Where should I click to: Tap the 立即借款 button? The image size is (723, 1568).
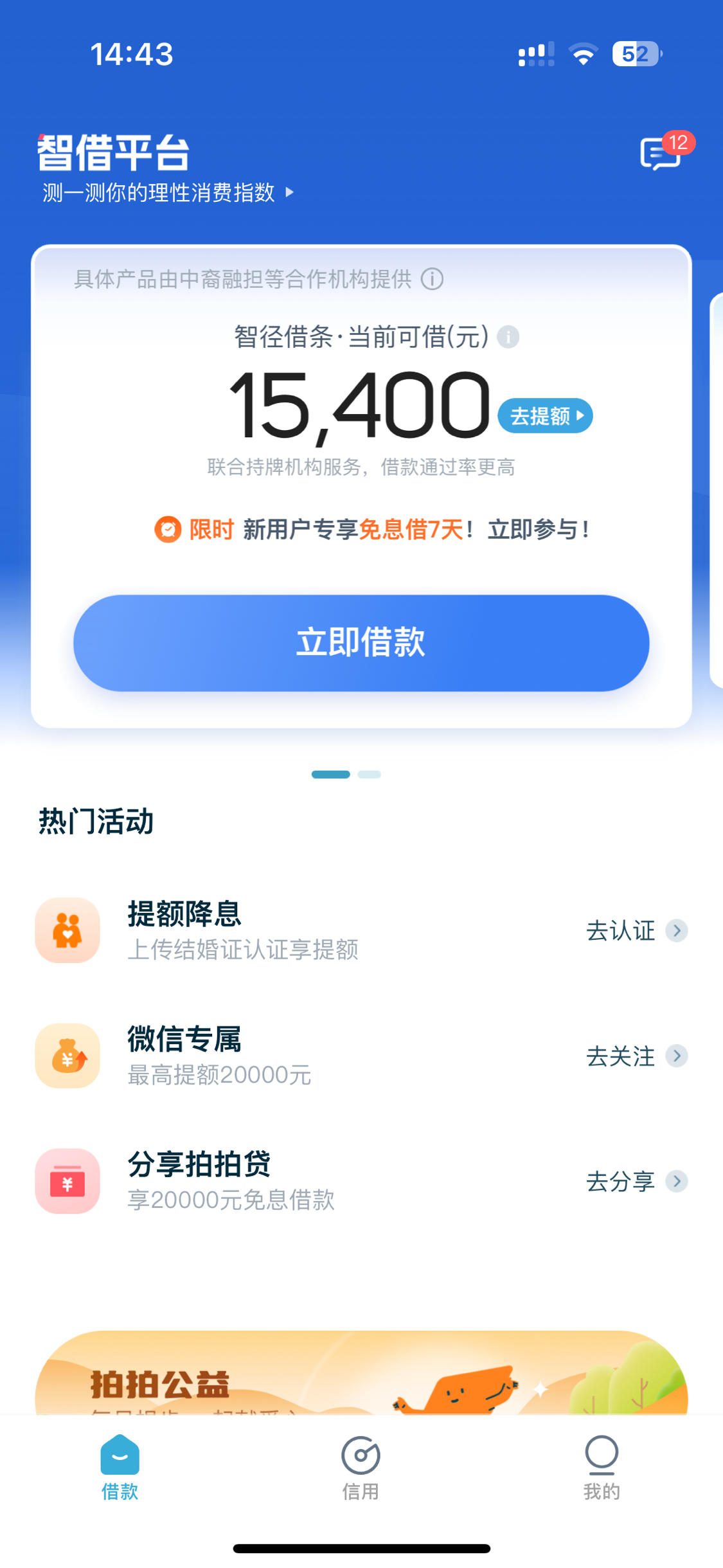(x=361, y=643)
